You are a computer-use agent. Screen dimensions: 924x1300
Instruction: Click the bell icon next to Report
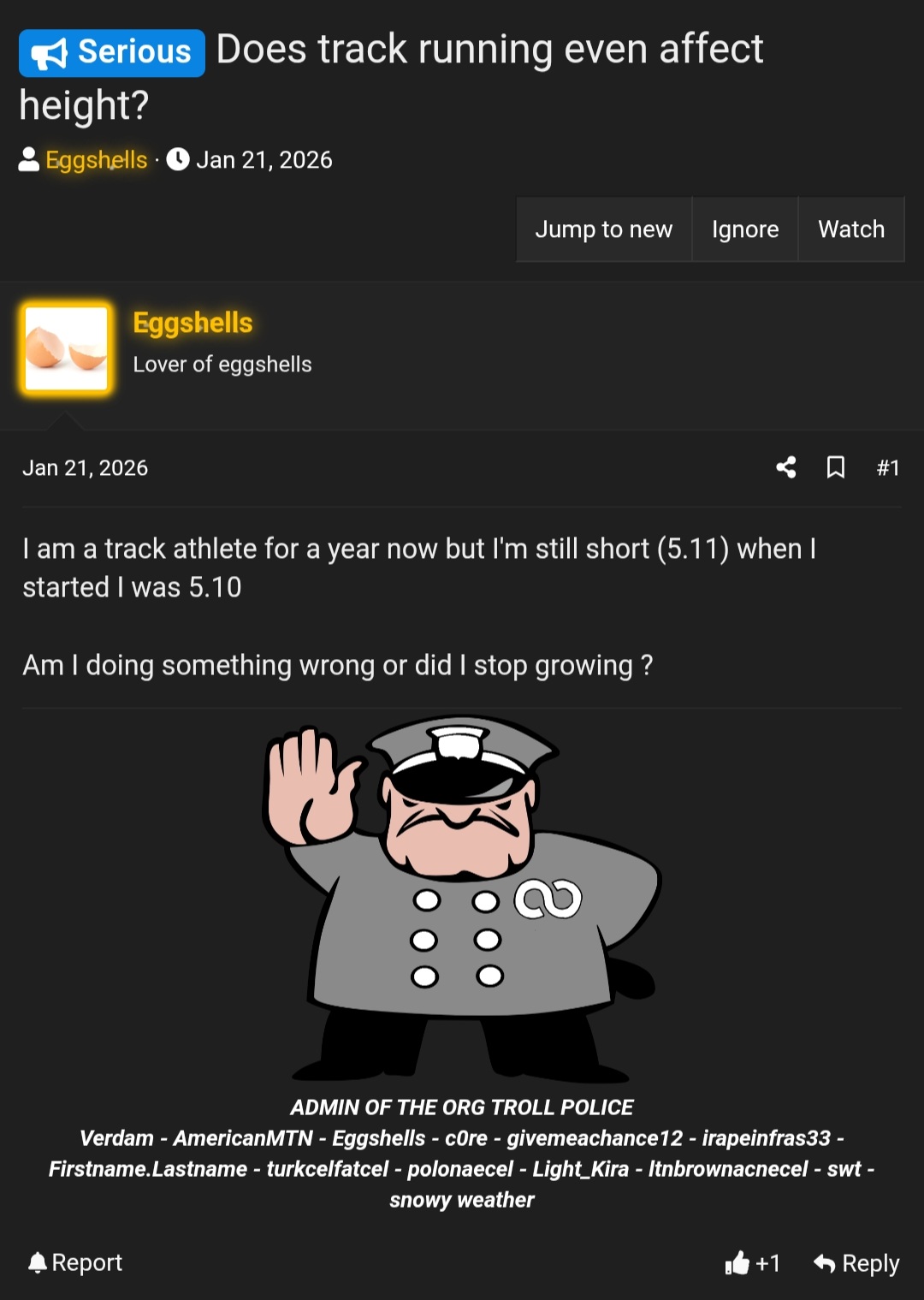[38, 1262]
